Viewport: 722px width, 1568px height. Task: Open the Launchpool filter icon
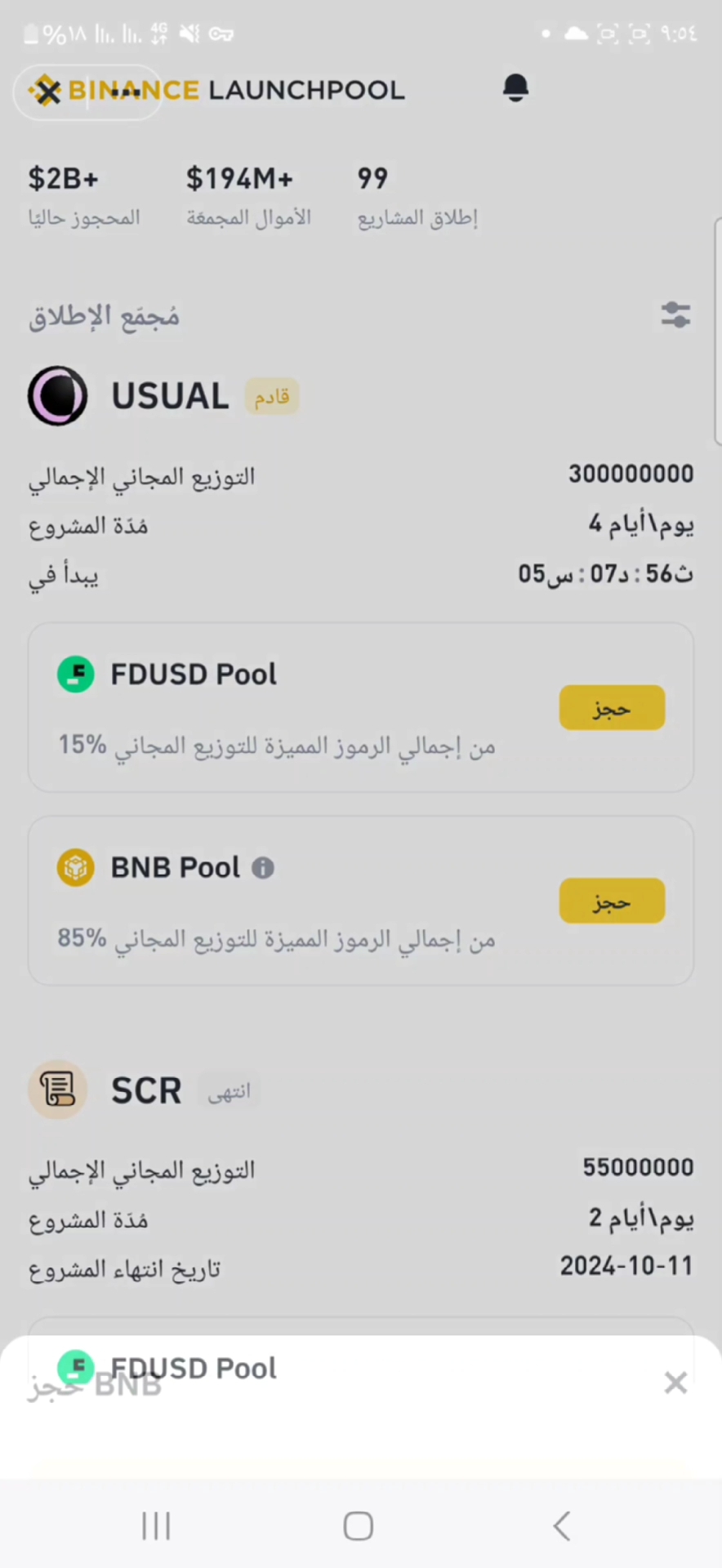click(675, 315)
